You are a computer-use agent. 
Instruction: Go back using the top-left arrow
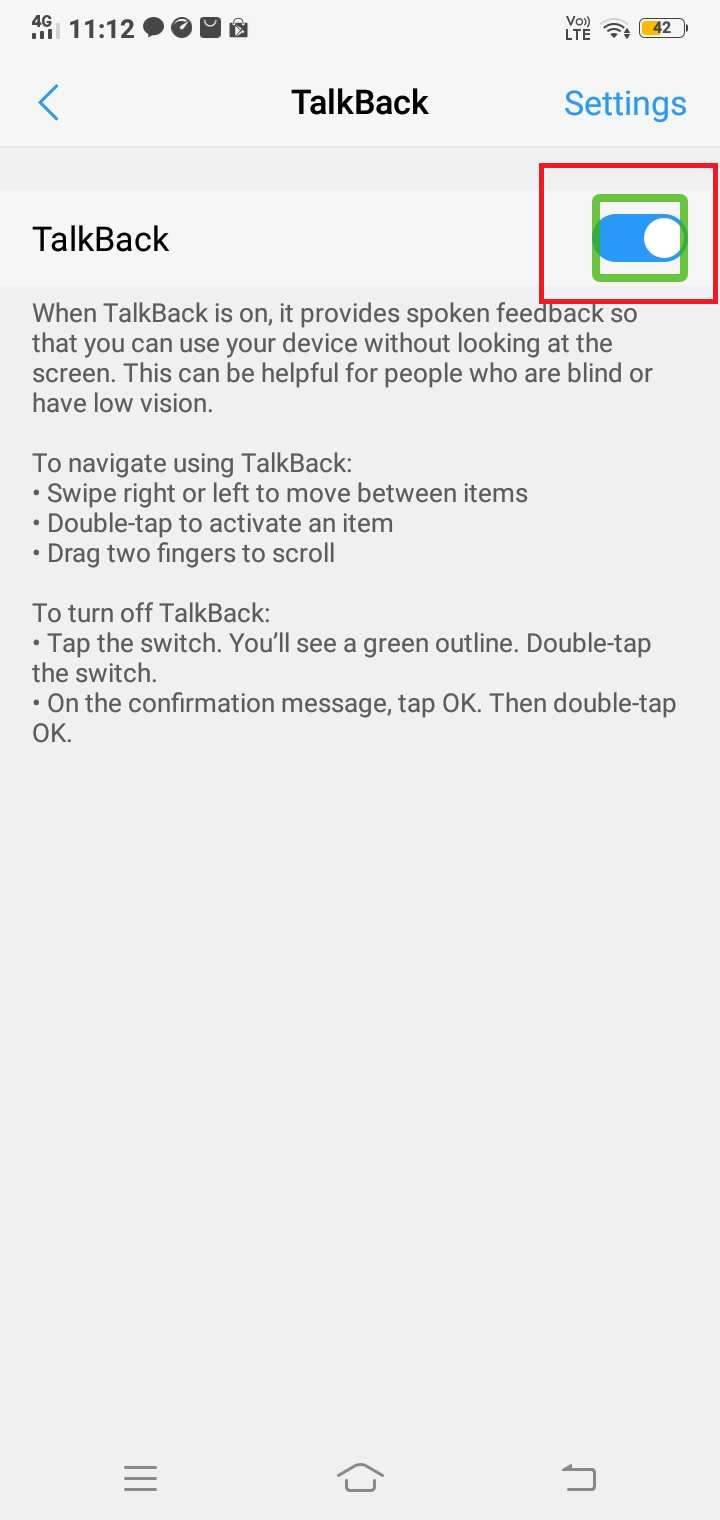pyautogui.click(x=48, y=103)
